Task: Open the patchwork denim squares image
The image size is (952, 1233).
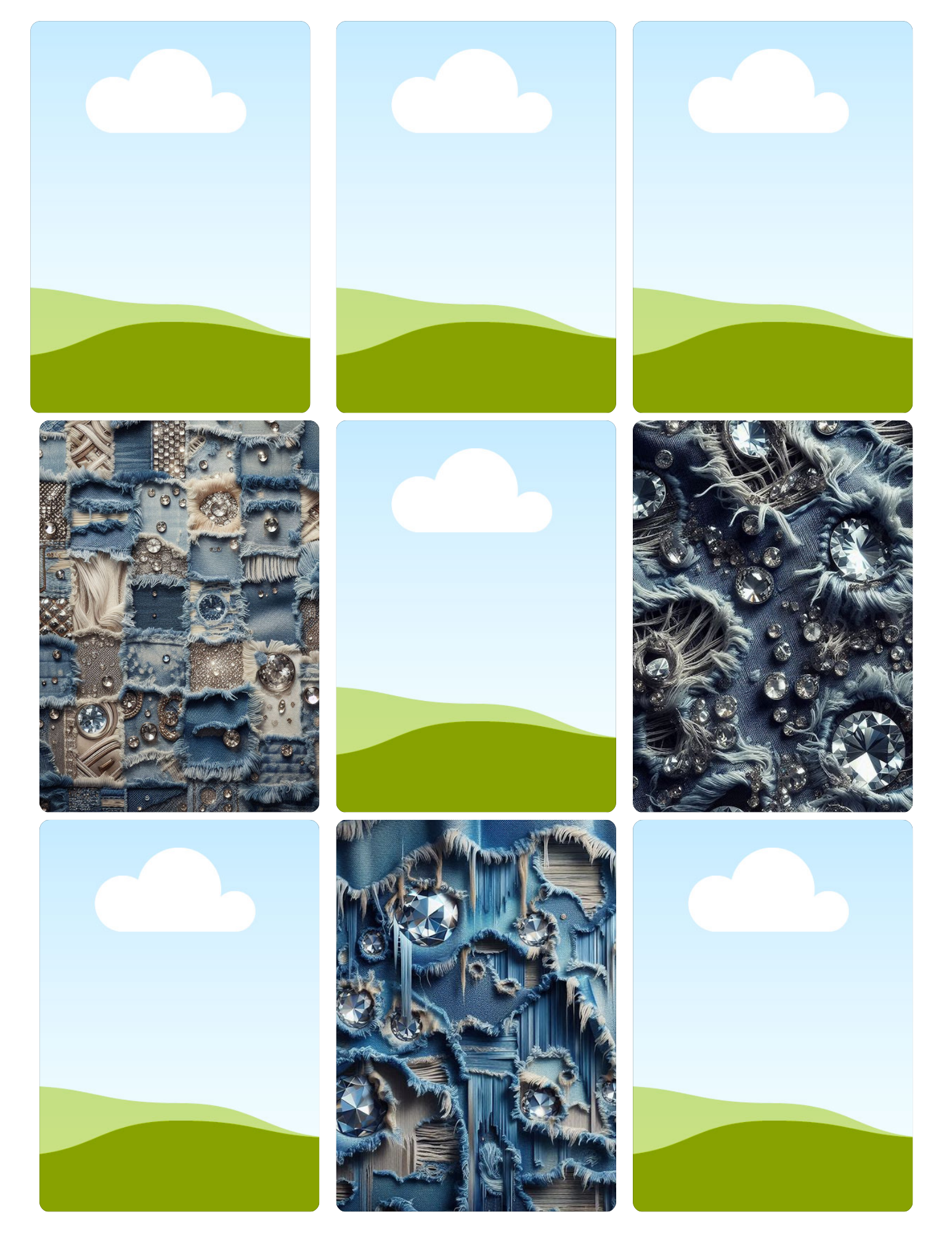Action: tap(179, 616)
